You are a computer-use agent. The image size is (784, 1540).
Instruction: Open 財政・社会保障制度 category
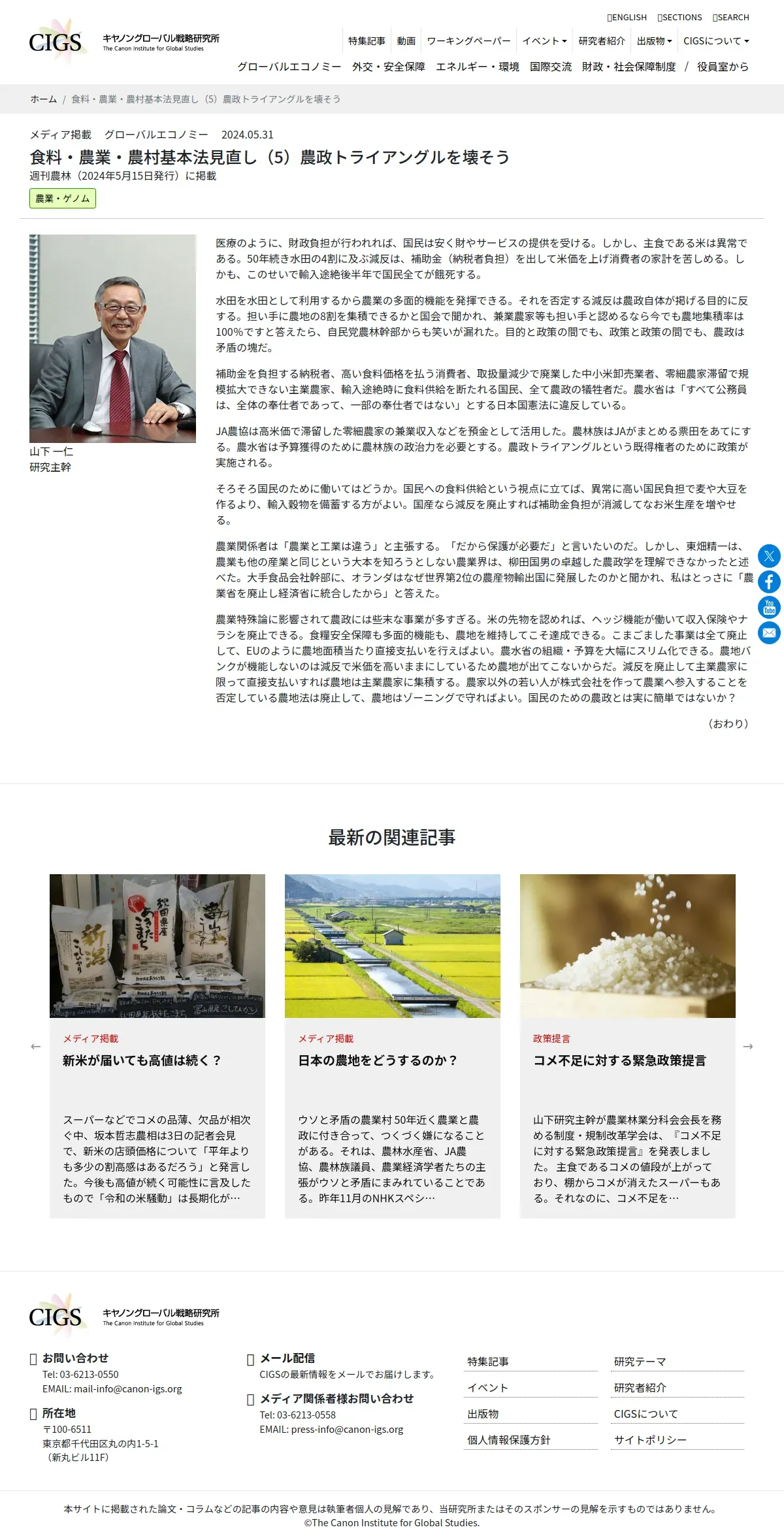point(629,67)
